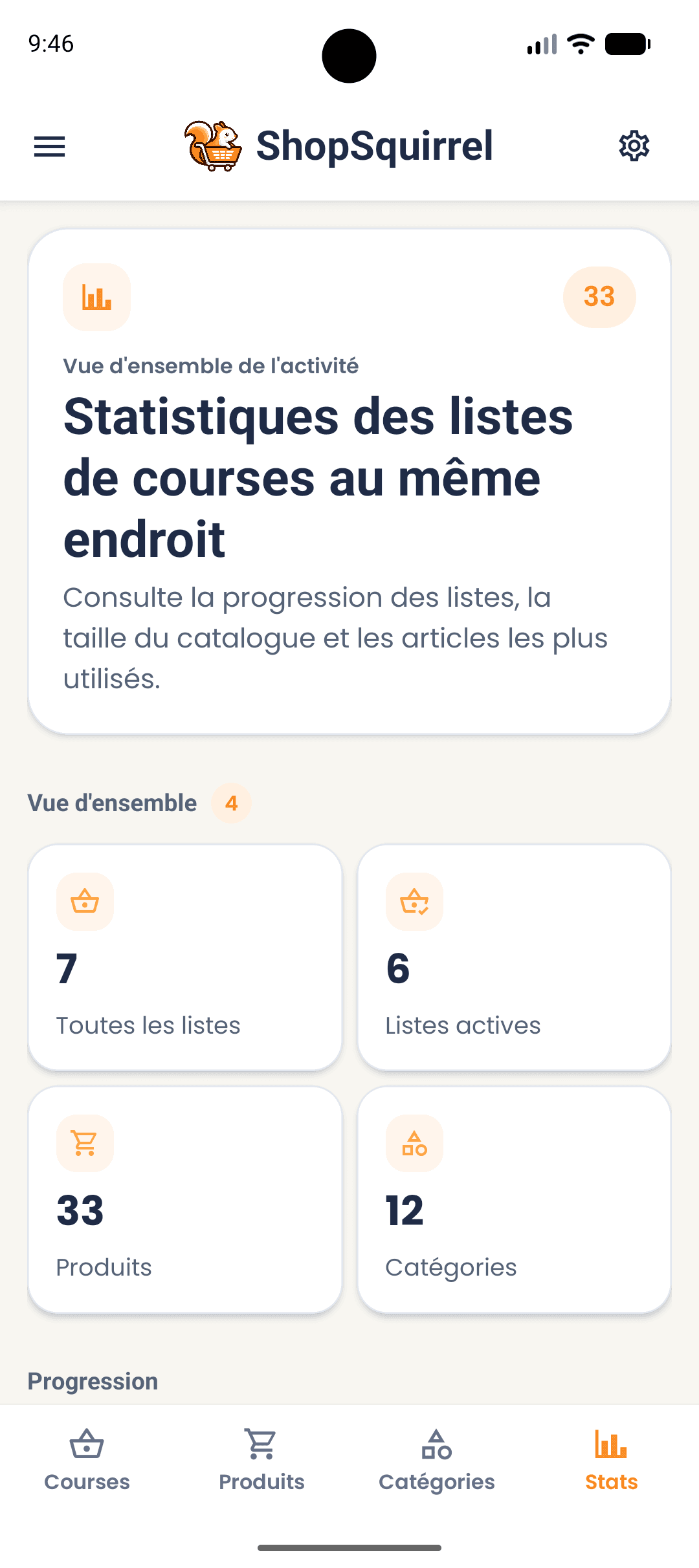Open the Produits tab
699x1568 pixels.
261,1459
